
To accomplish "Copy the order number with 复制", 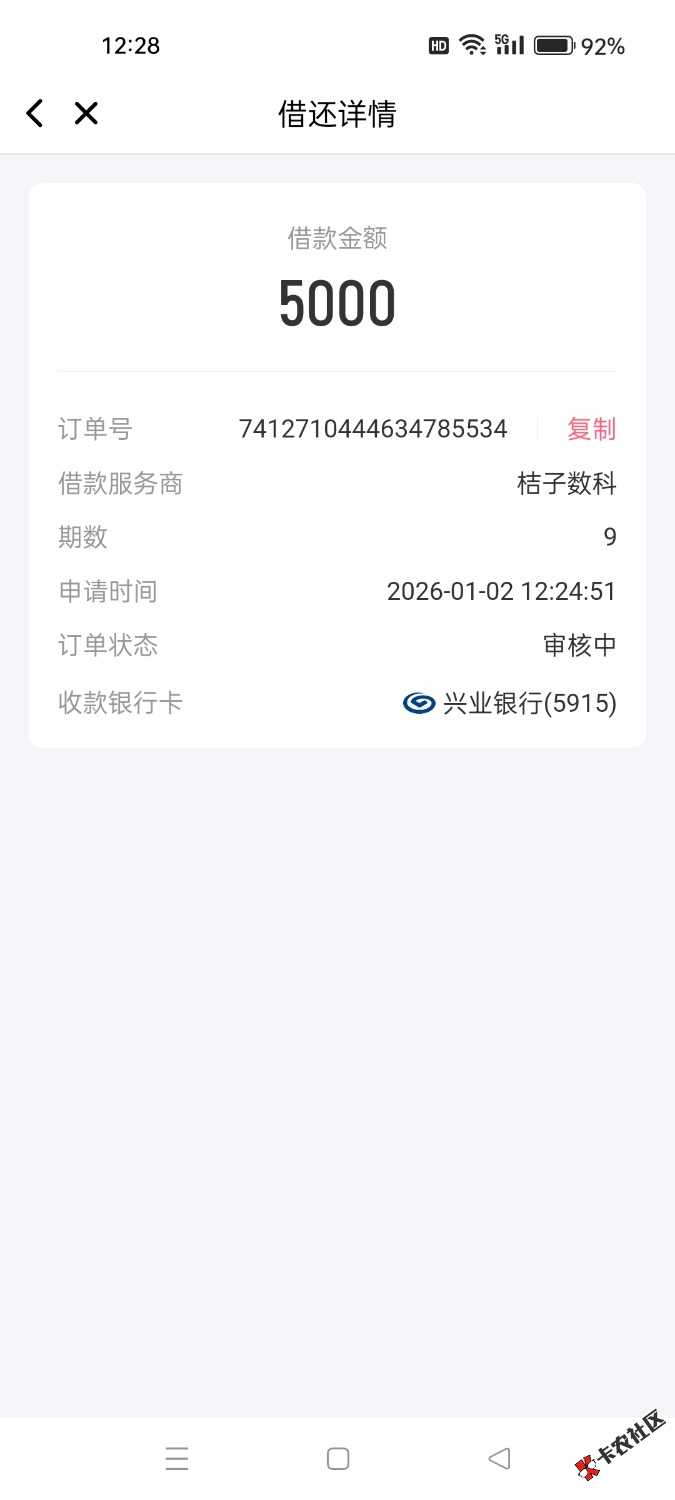I will pos(591,429).
